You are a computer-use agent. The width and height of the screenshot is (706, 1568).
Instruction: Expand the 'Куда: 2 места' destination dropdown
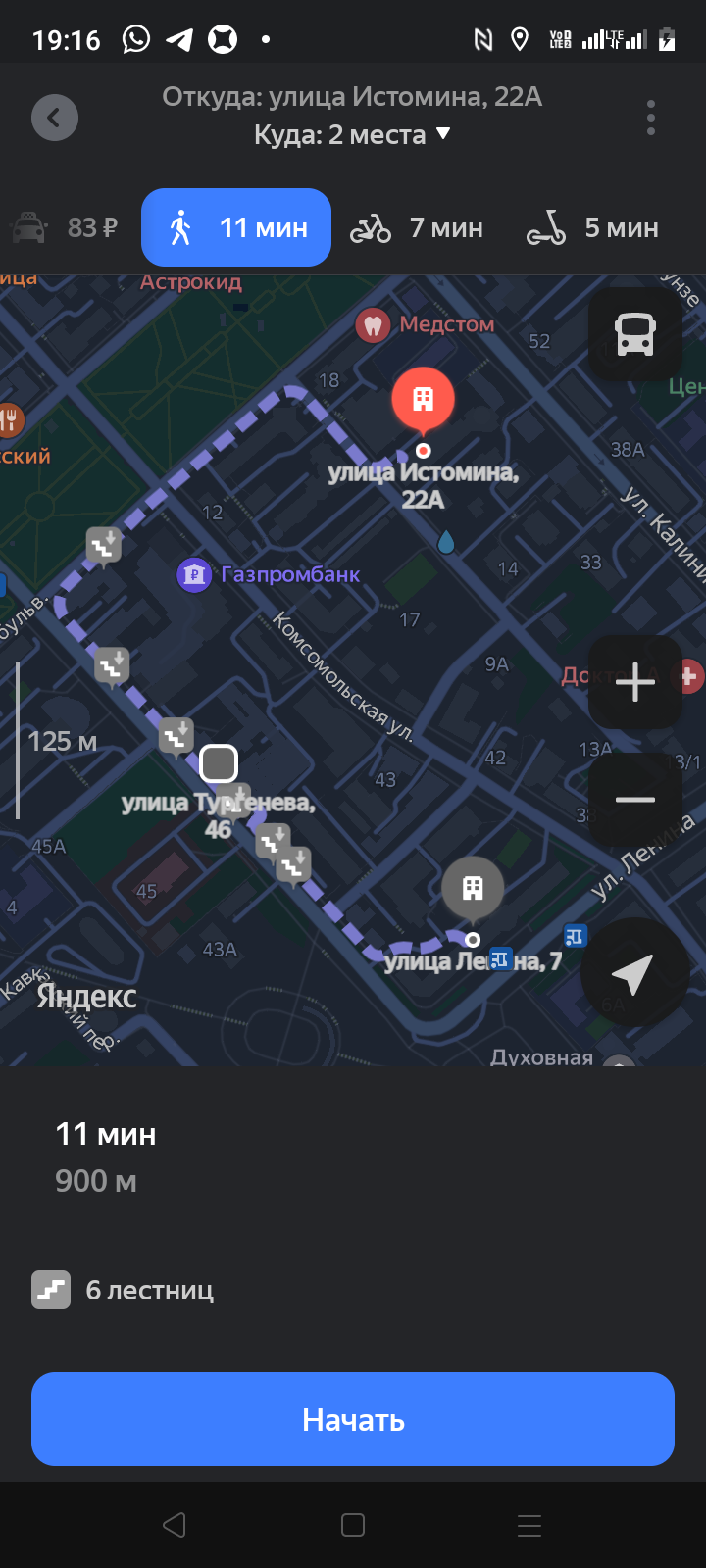(353, 134)
